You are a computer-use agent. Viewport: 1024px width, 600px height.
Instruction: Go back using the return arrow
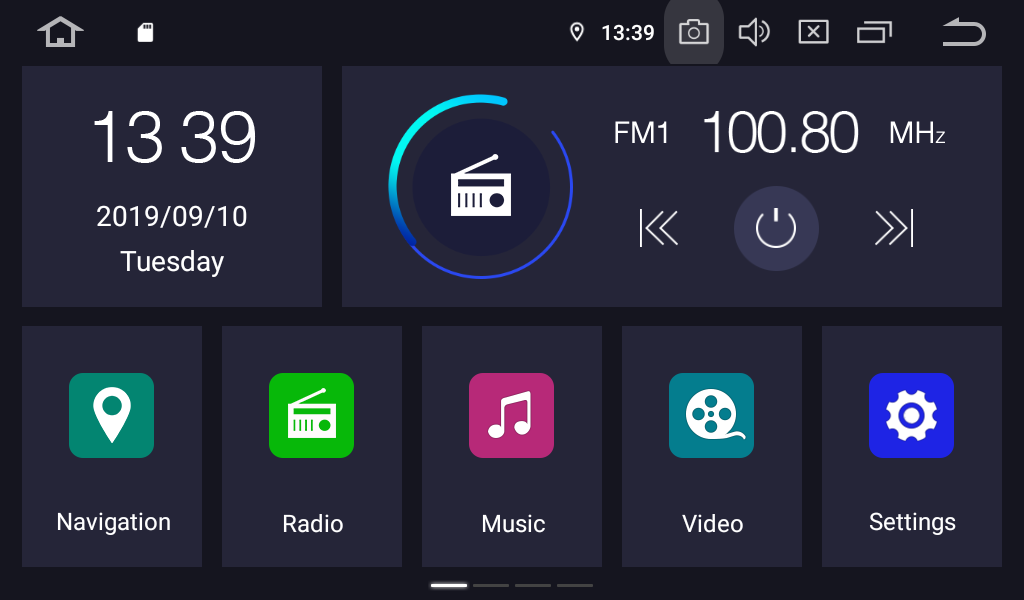(964, 33)
